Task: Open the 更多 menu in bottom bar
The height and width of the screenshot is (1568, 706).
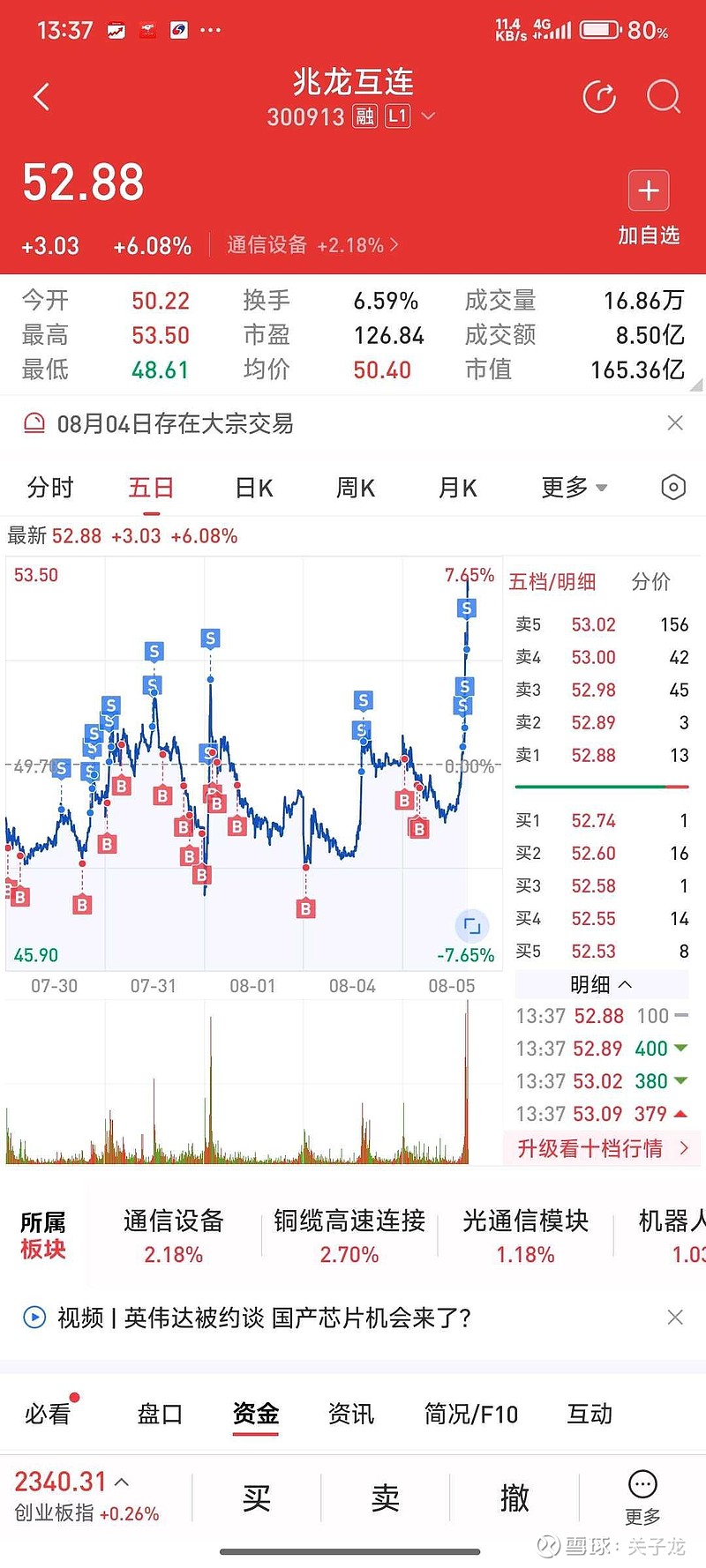Action: tap(642, 1498)
